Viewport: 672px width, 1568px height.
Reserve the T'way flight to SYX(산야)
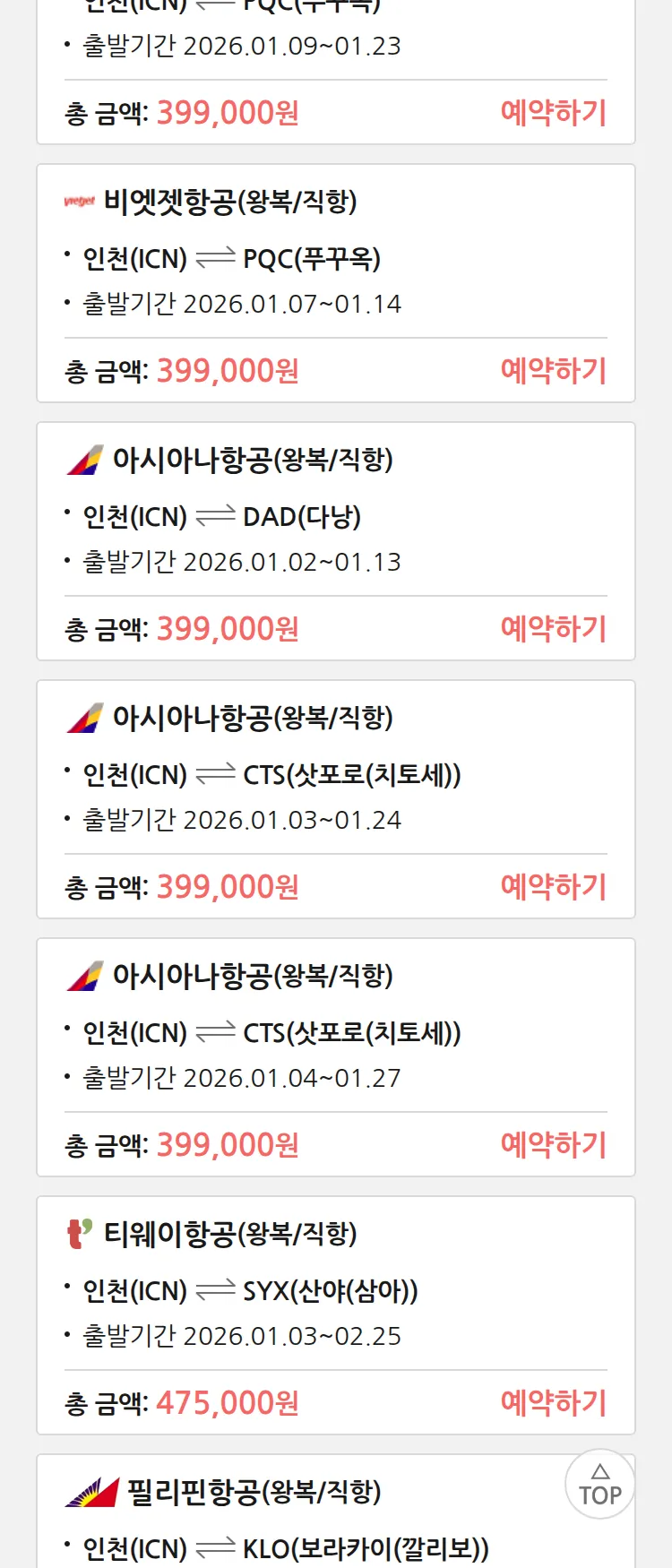coord(553,1403)
